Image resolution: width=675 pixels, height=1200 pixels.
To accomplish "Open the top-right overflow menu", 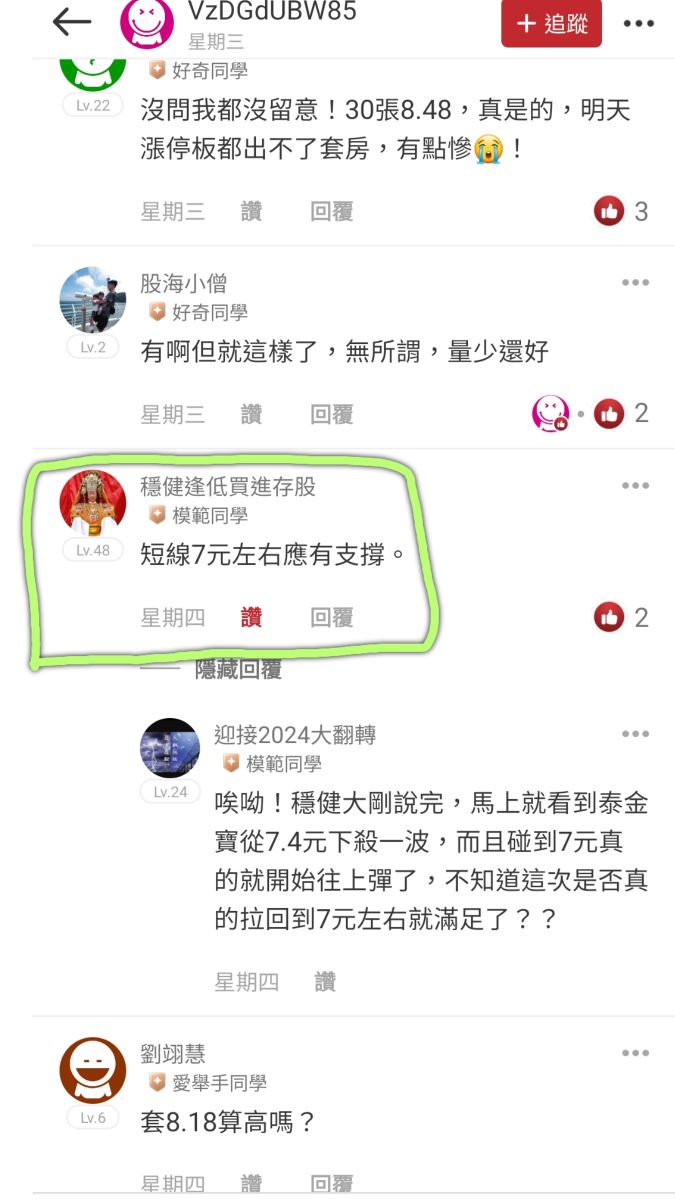I will (x=638, y=23).
